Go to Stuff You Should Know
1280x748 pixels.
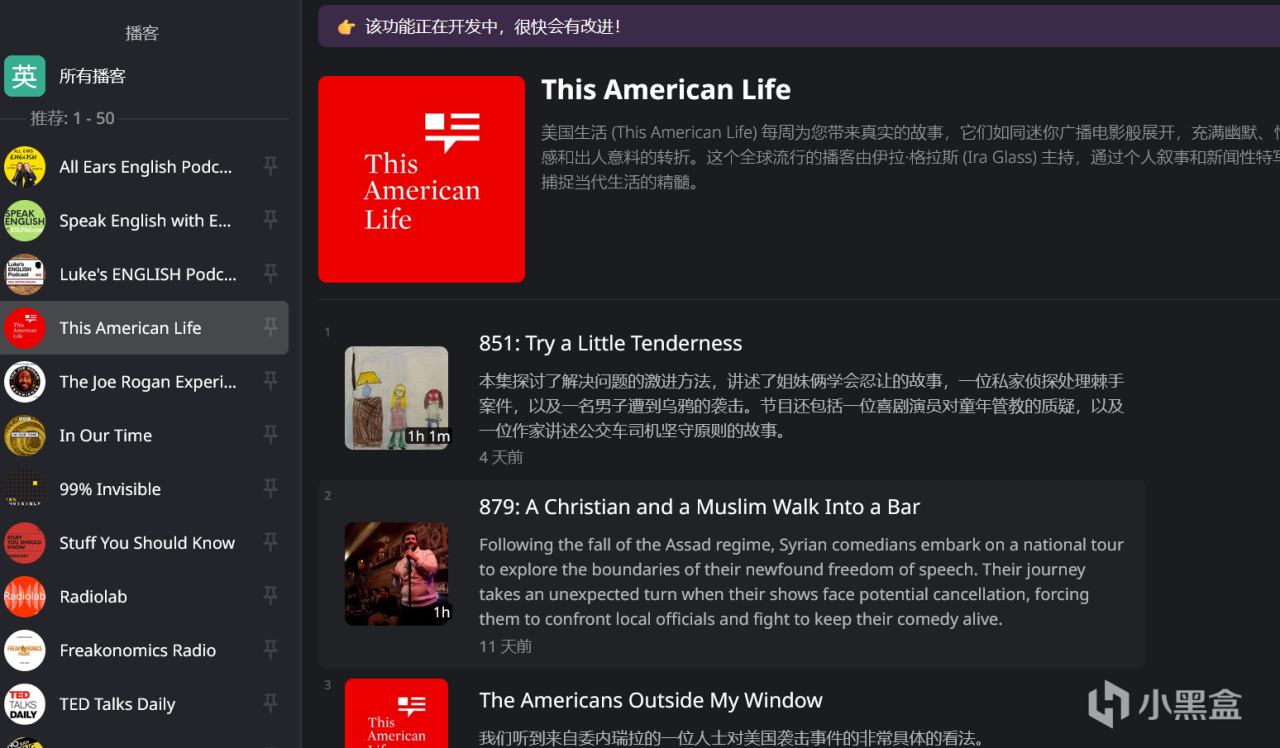146,543
